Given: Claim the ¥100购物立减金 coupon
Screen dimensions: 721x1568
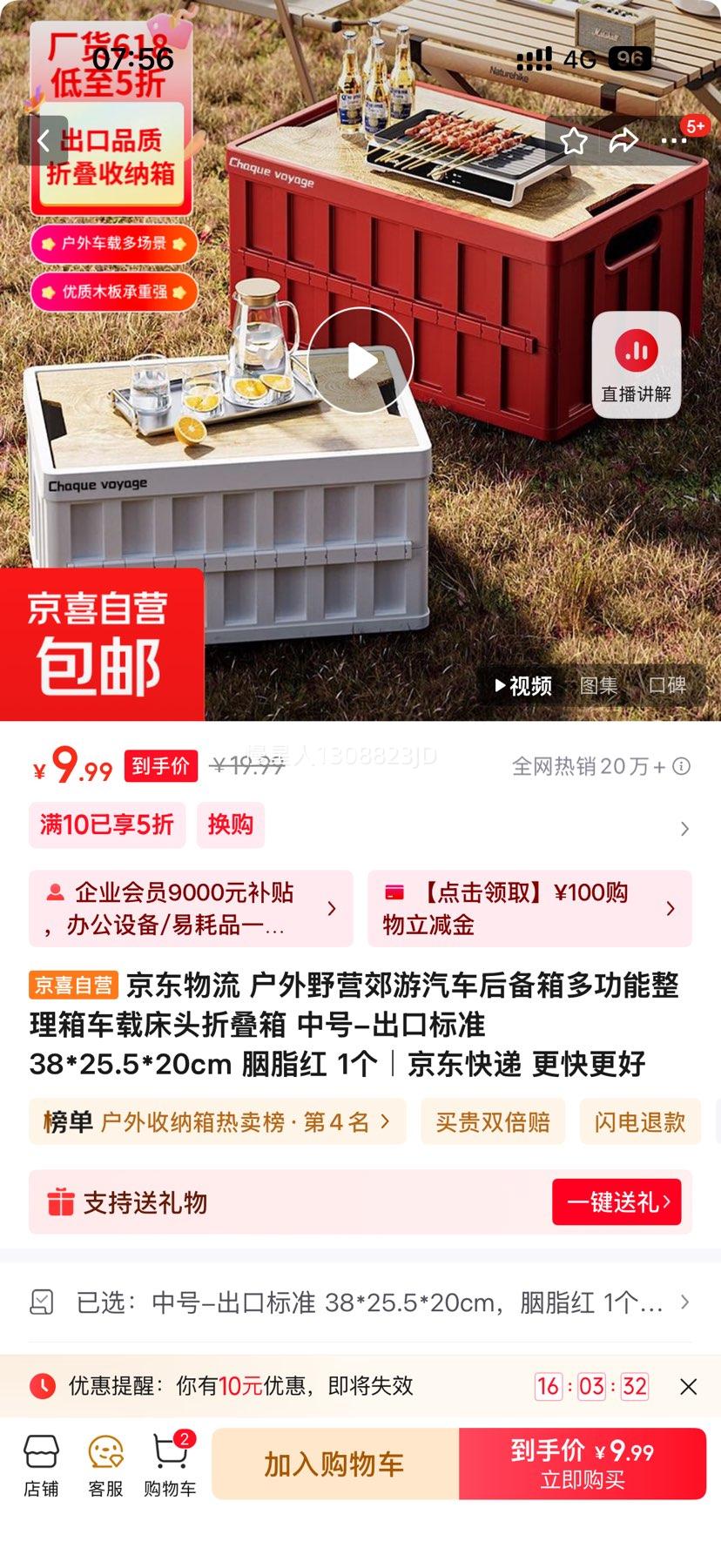Looking at the screenshot, I should (529, 908).
